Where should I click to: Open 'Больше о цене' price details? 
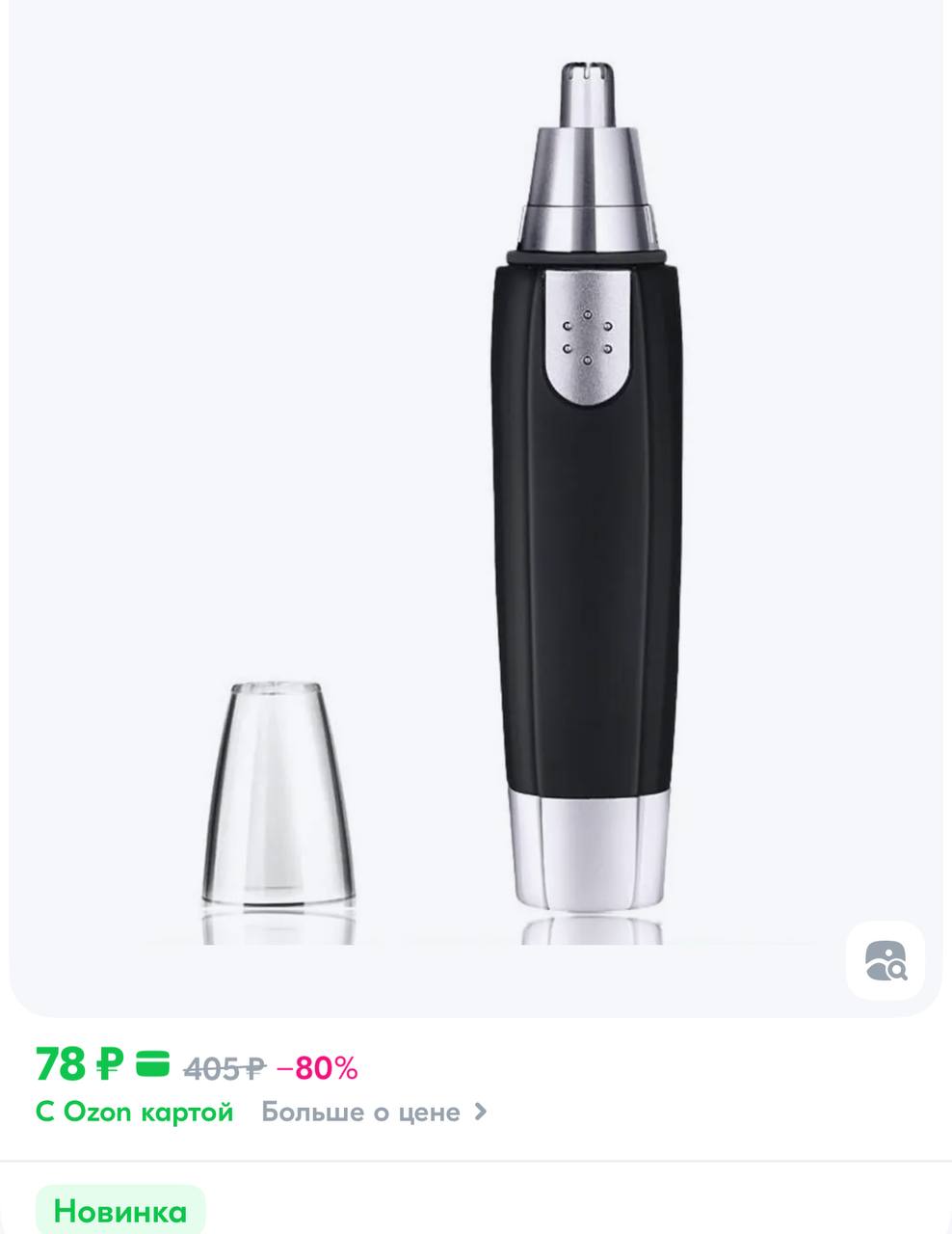click(374, 1113)
